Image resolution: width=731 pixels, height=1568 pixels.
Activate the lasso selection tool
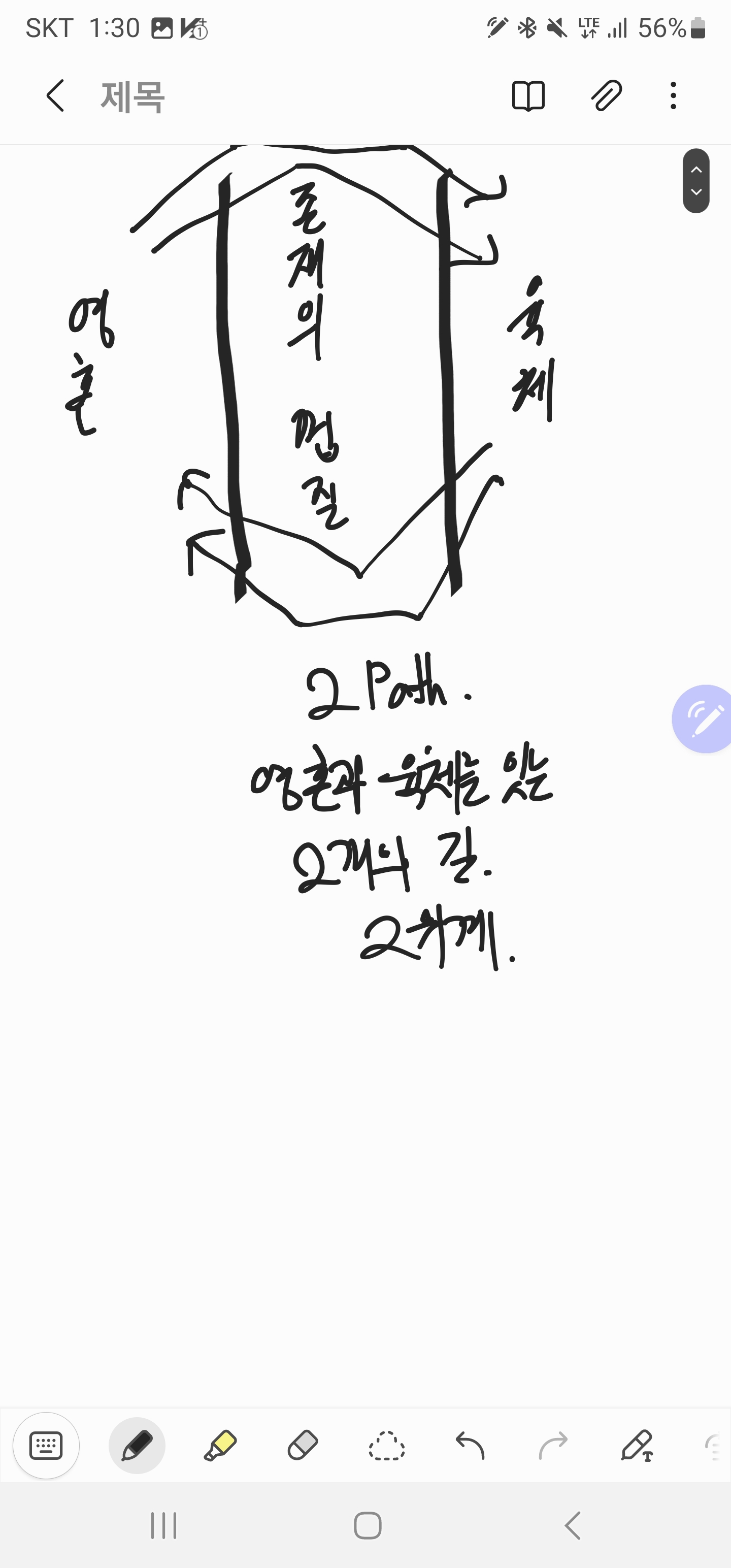[x=386, y=1445]
